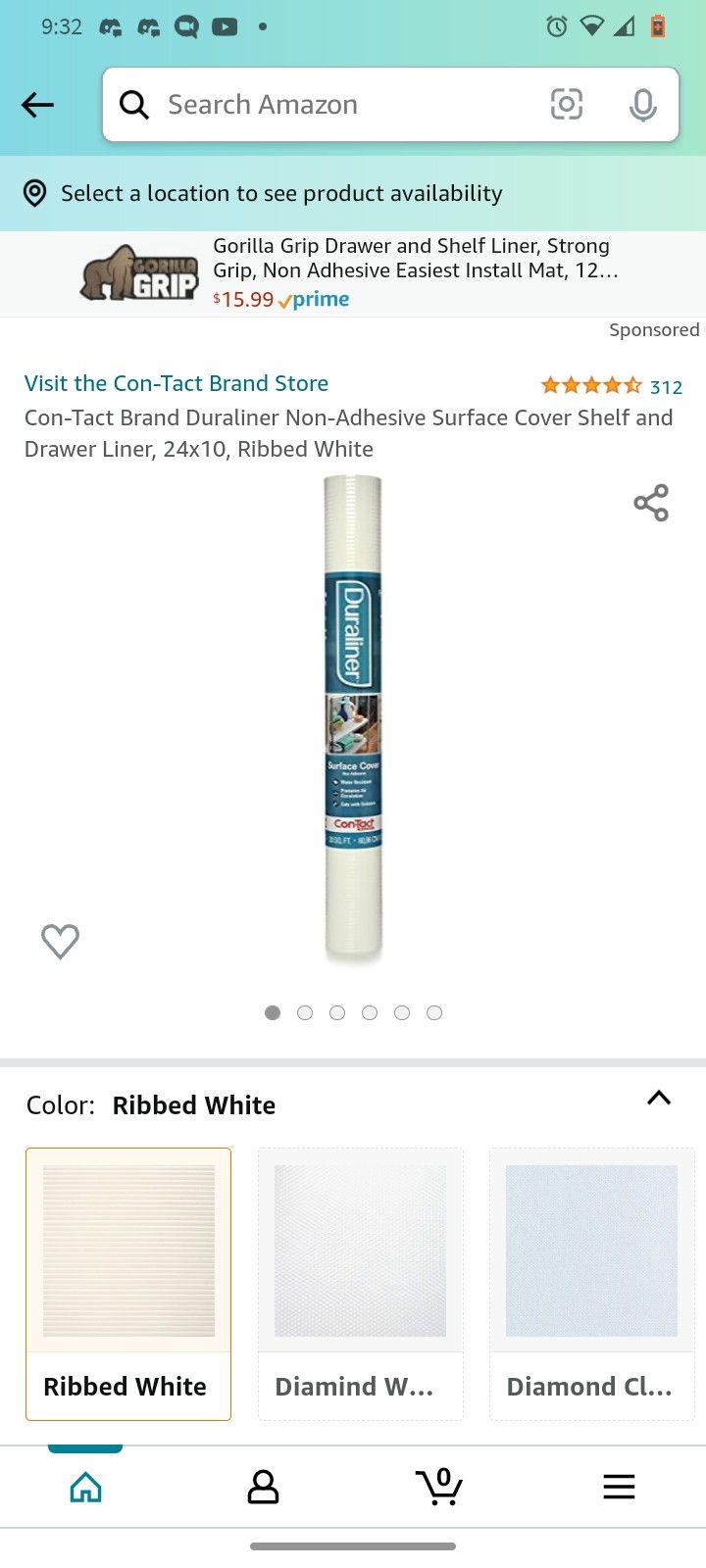The width and height of the screenshot is (706, 1568).
Task: Open the Duraliner product image
Action: [x=353, y=720]
